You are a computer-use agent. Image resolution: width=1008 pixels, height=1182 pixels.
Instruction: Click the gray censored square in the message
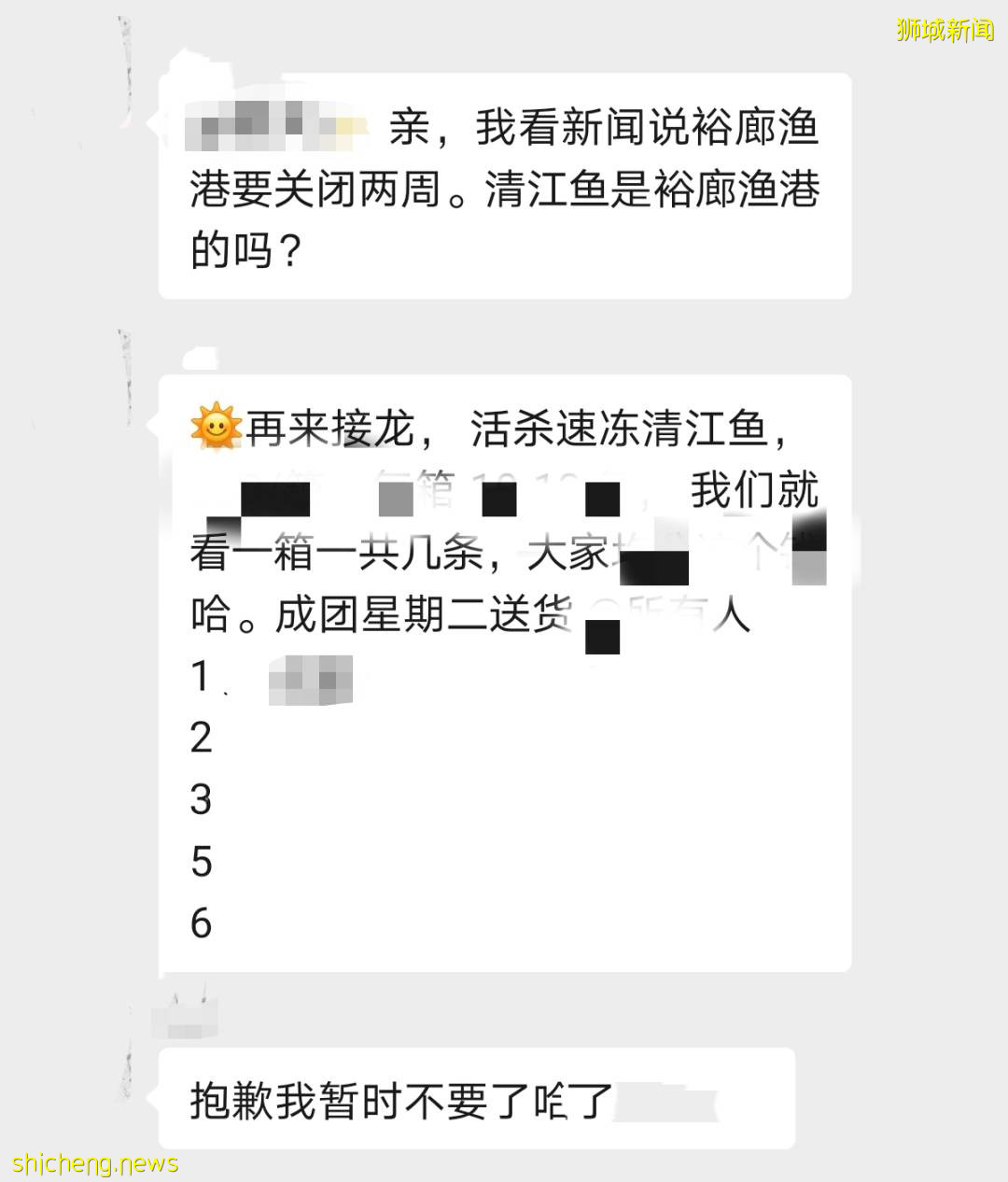pyautogui.click(x=397, y=497)
